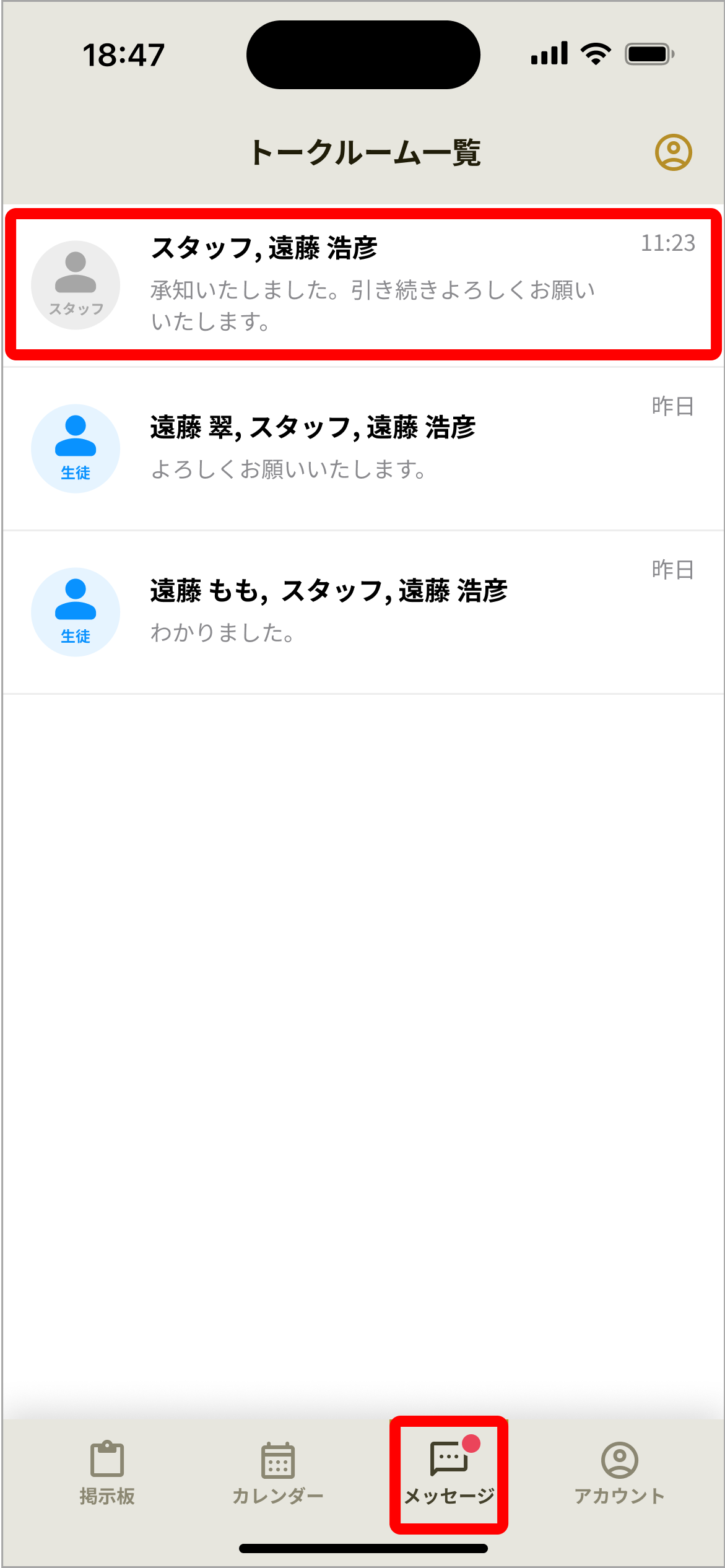This screenshot has width=725, height=1568.
Task: Open the 遠藤 もも, スタッフ, 遠藤 浩彦 chat
Action: tap(362, 612)
